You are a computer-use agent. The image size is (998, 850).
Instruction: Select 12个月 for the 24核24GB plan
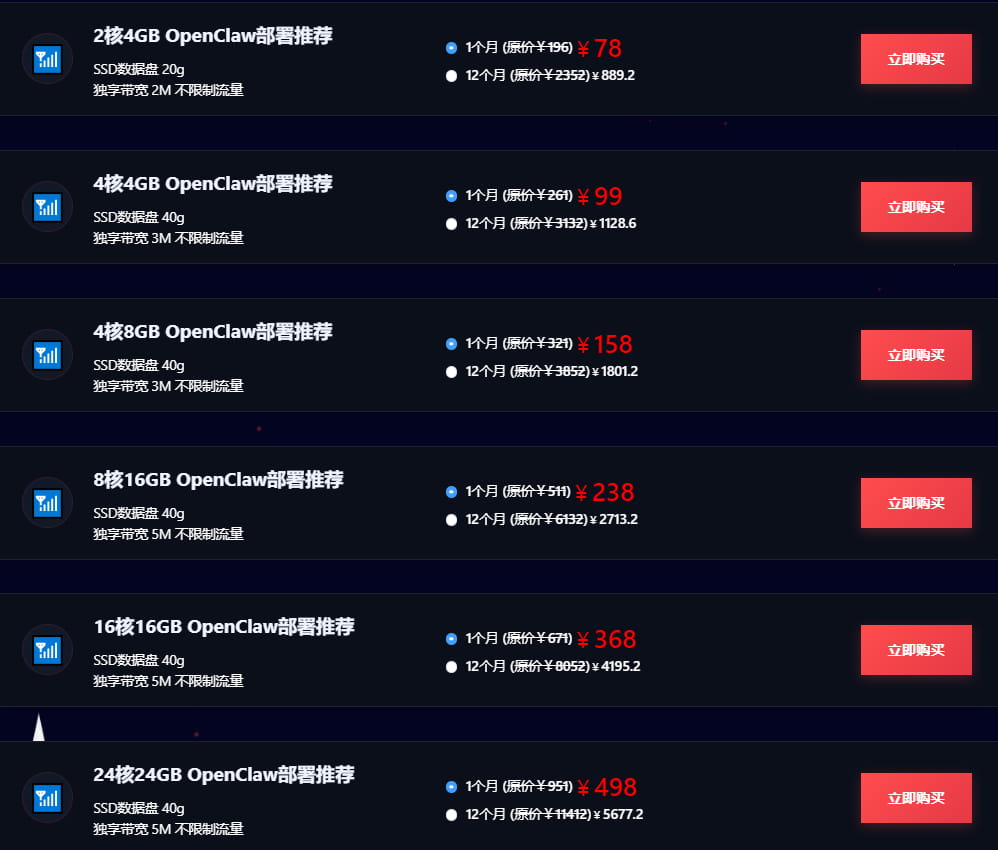coord(451,815)
